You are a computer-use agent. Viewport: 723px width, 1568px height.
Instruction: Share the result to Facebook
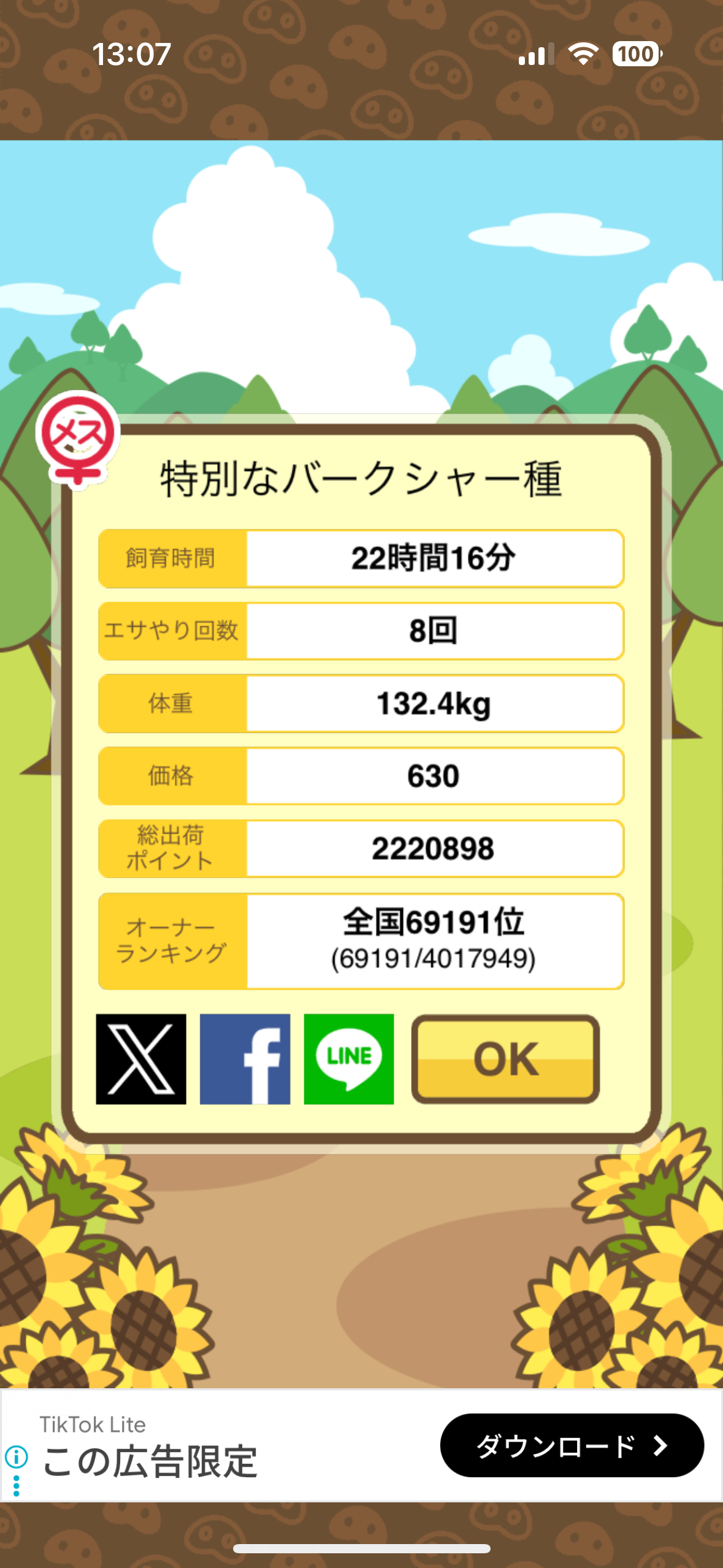(245, 1059)
